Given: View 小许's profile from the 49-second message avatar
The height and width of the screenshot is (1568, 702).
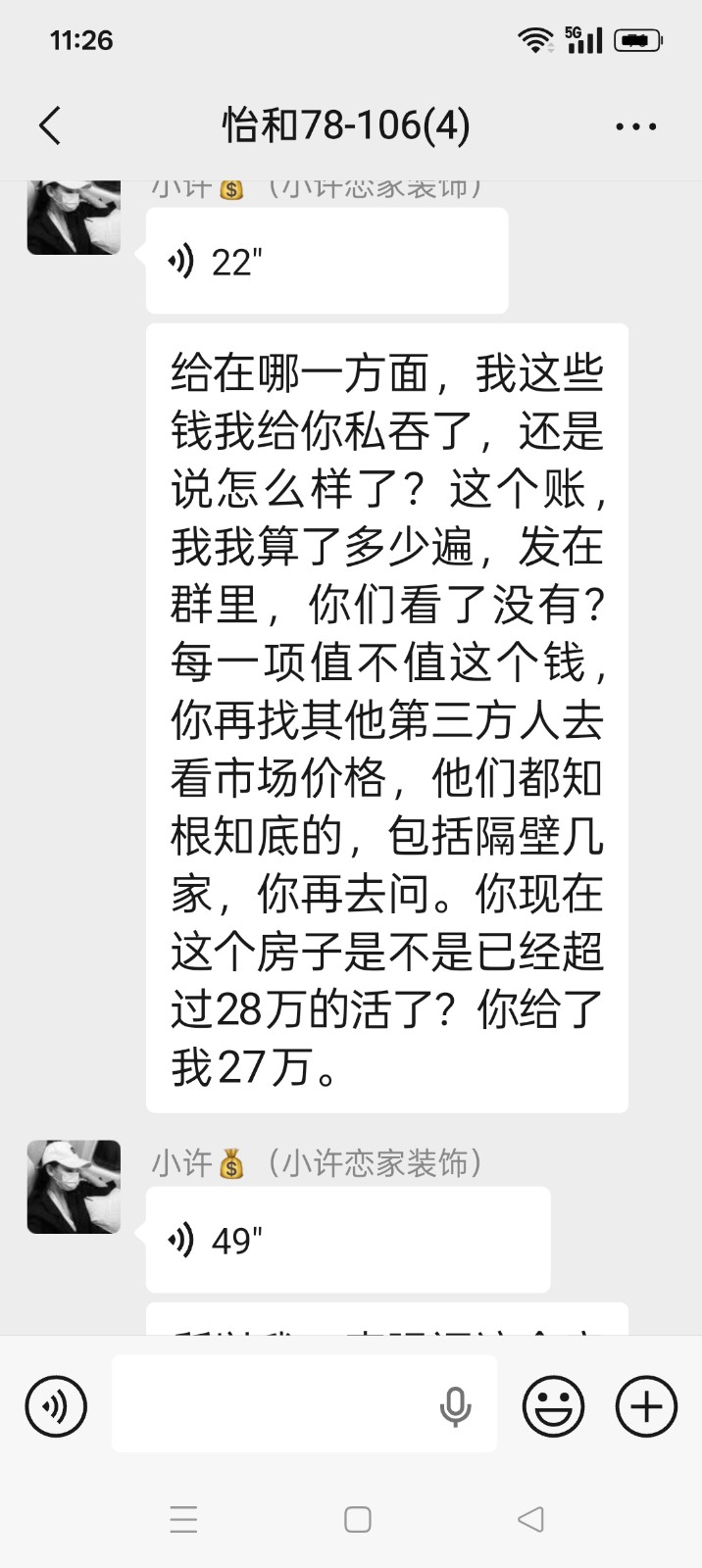Looking at the screenshot, I should pyautogui.click(x=74, y=1186).
